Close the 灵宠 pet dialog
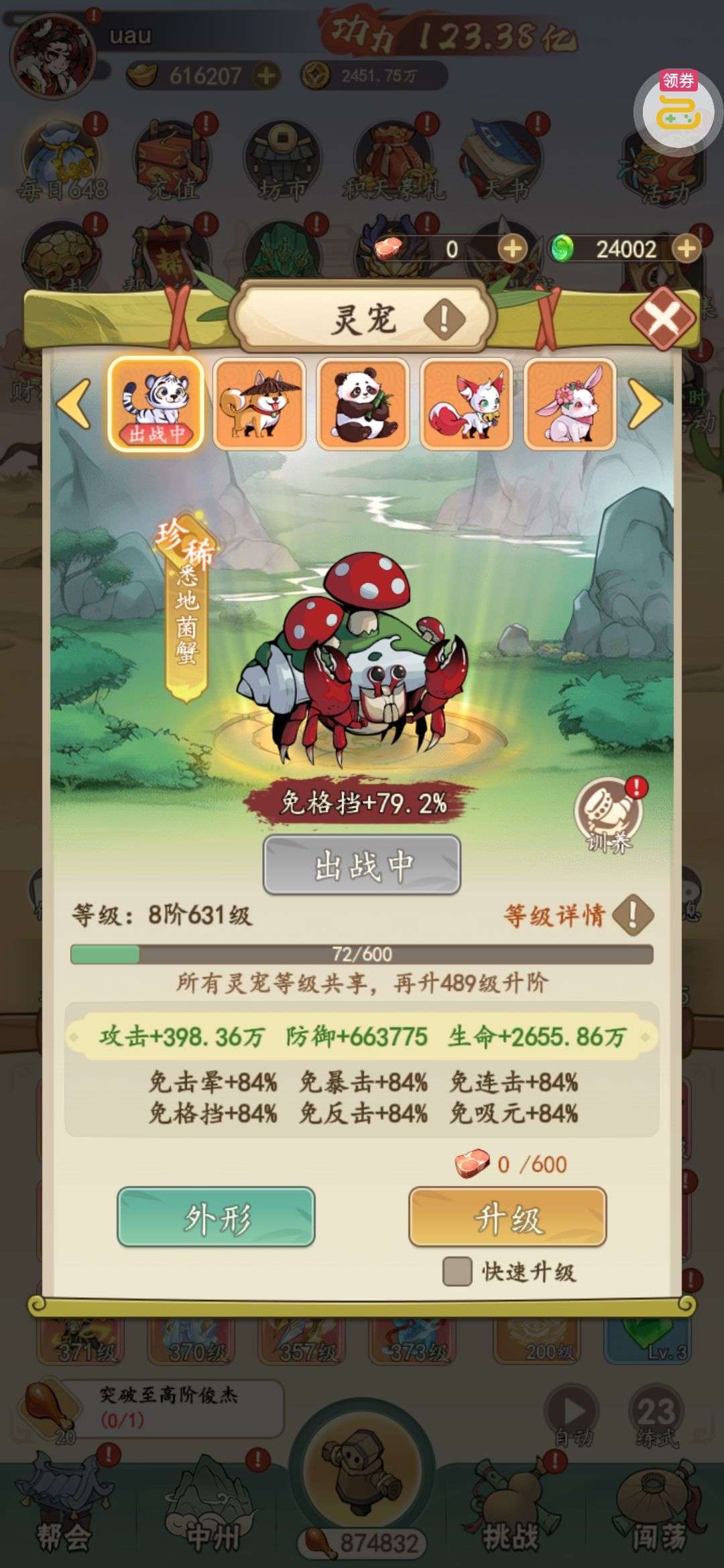 click(x=662, y=318)
